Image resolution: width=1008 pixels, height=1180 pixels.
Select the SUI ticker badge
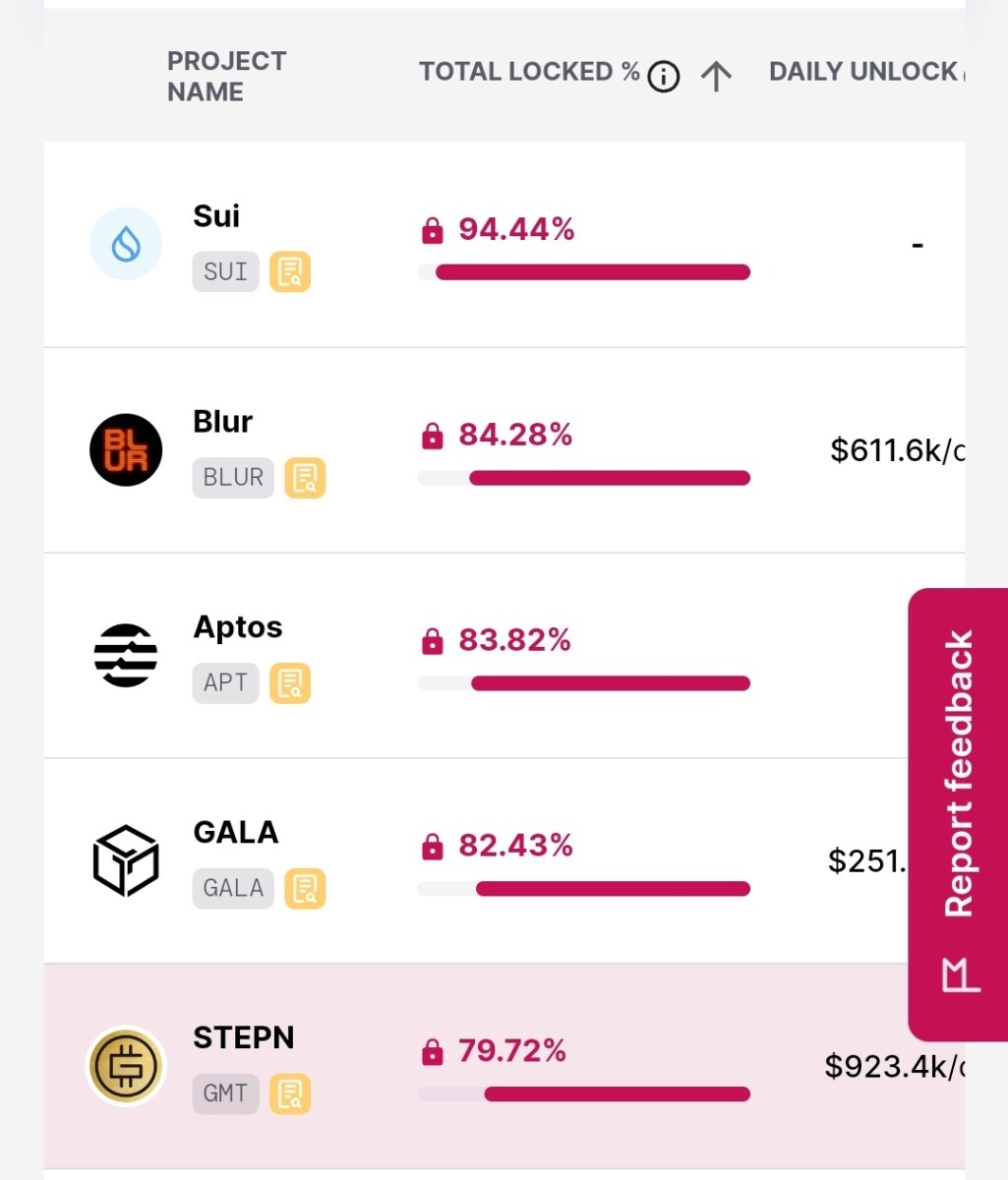(x=225, y=272)
